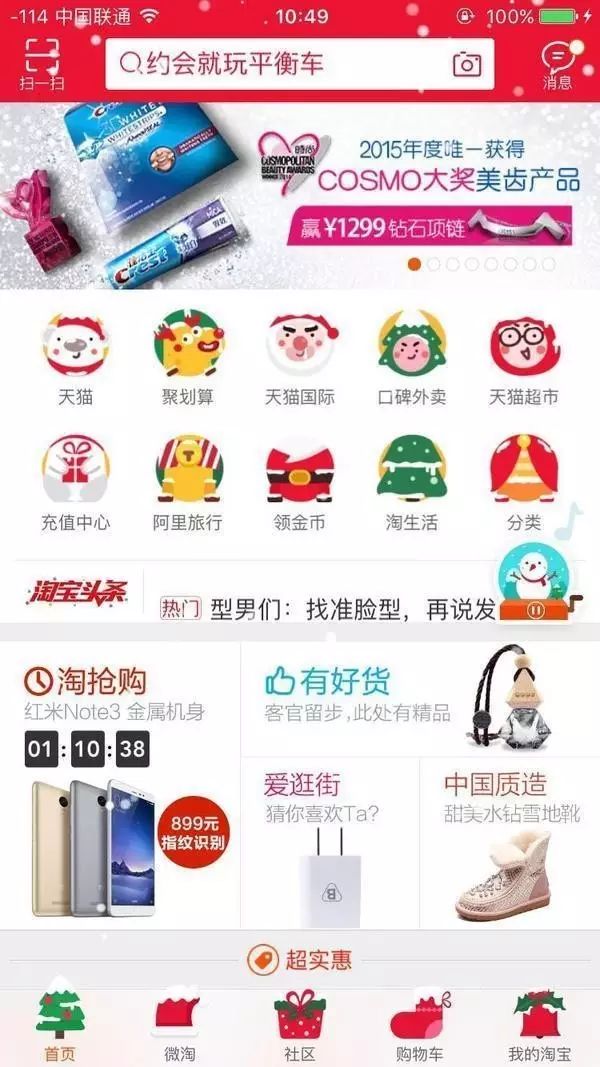This screenshot has width=600, height=1067.
Task: Open 淘生活 shortcut
Action: 411,482
